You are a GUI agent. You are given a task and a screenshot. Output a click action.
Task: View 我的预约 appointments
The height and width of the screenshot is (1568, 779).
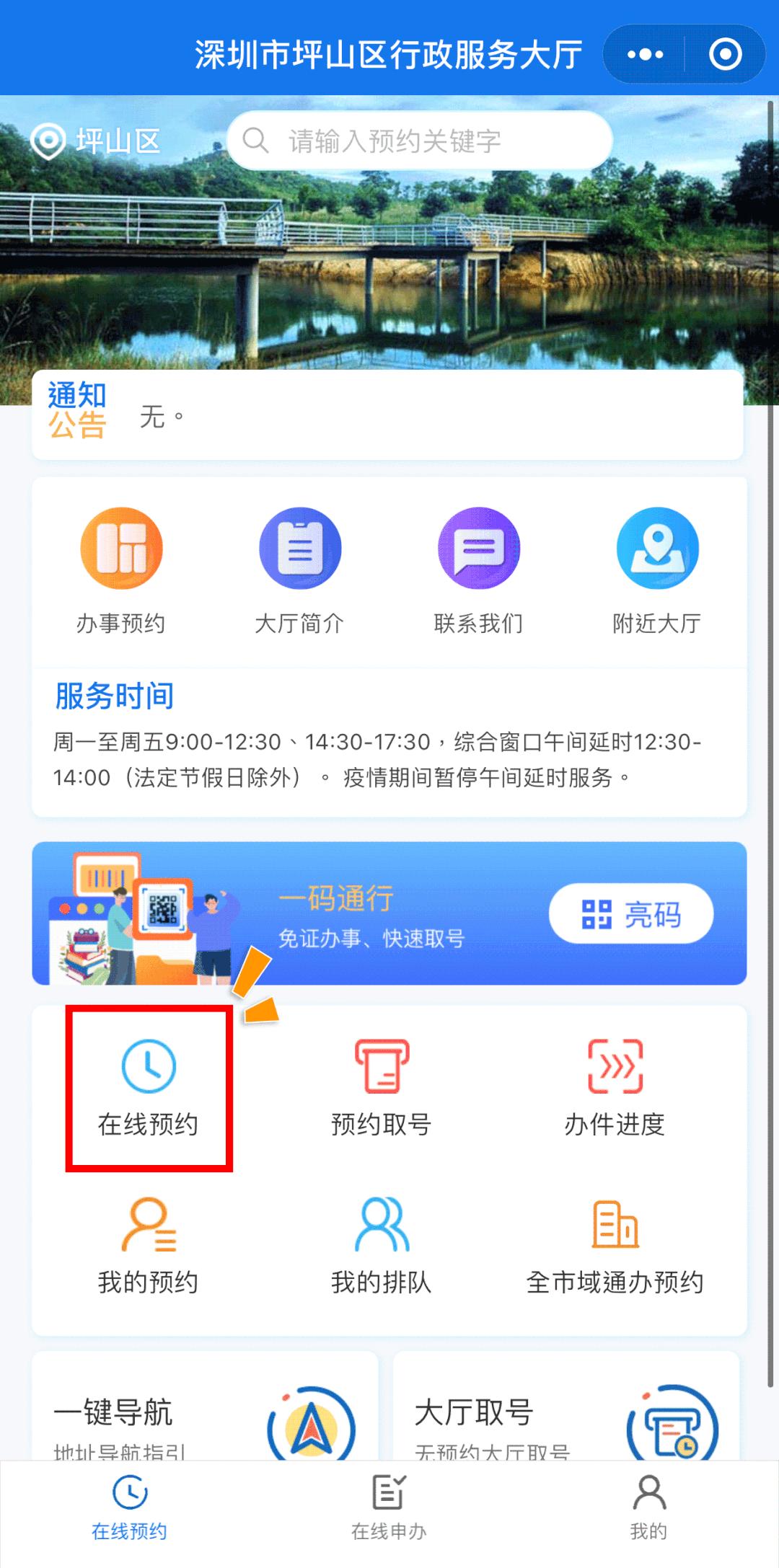pos(149,1246)
